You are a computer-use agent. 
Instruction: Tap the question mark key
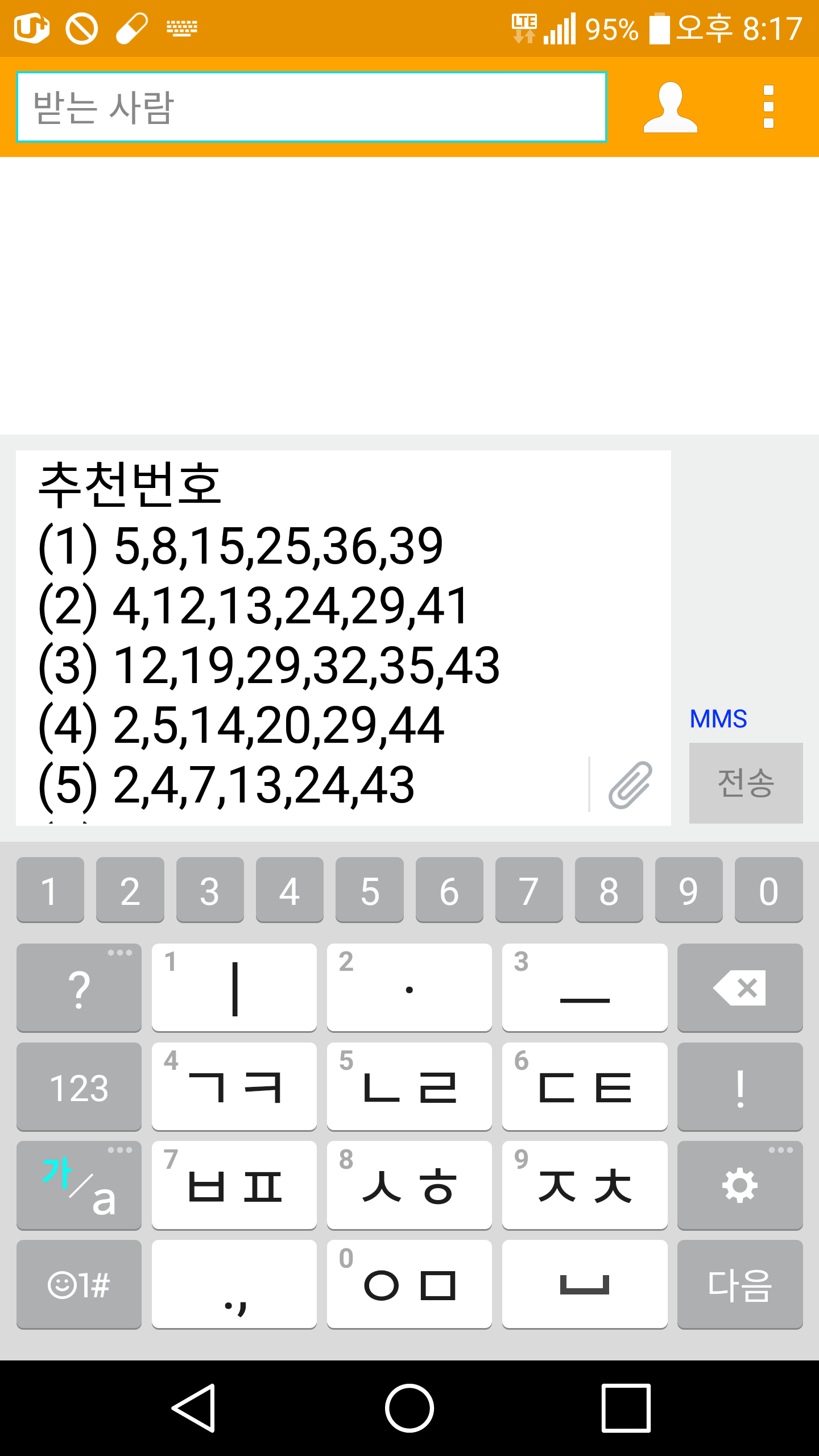pos(79,987)
